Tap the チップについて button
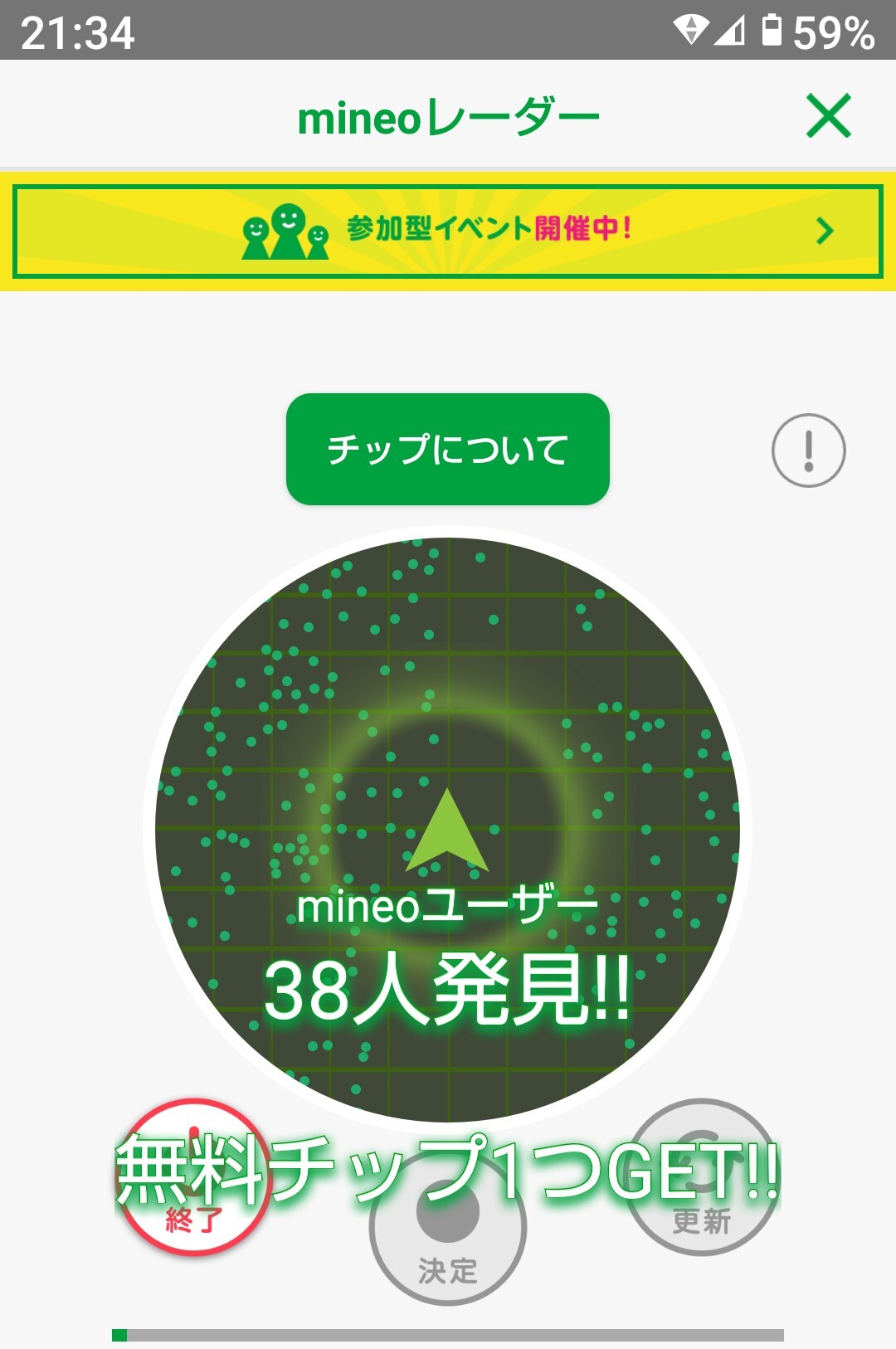This screenshot has height=1349, width=896. point(448,449)
